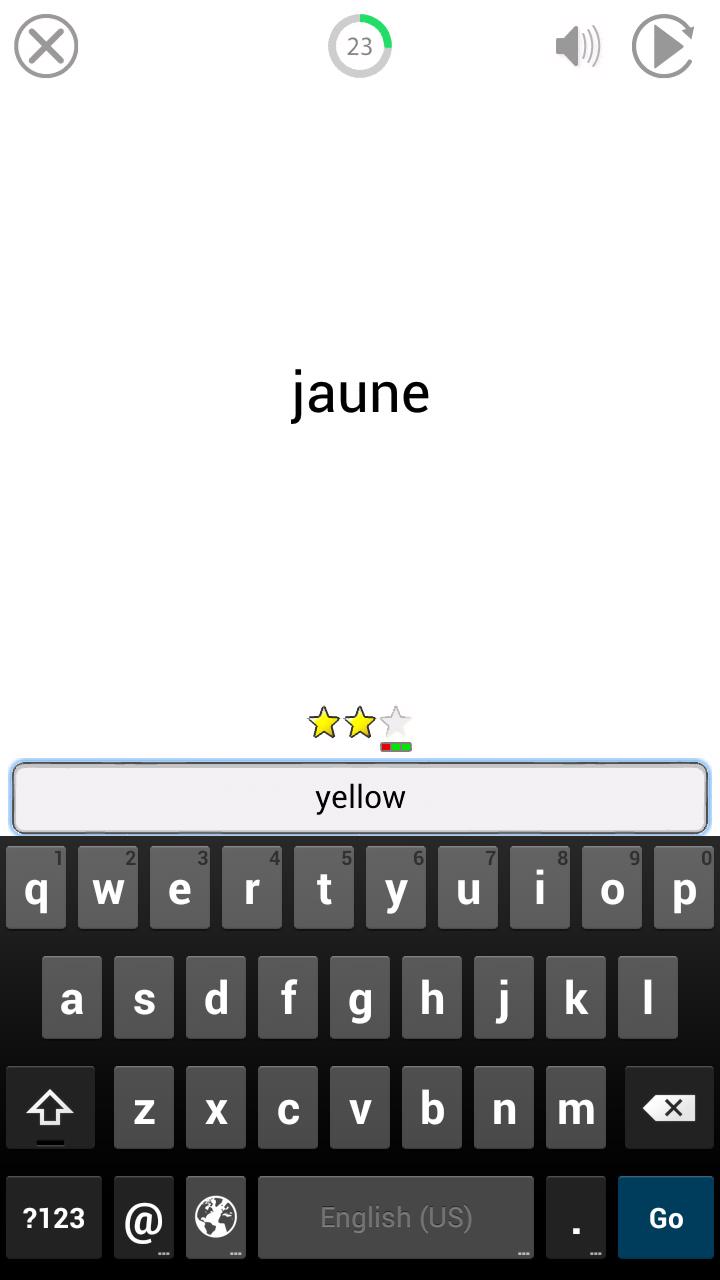This screenshot has height=1280, width=720.
Task: Switch to the numbers keyboard with ?123
Action: point(53,1217)
